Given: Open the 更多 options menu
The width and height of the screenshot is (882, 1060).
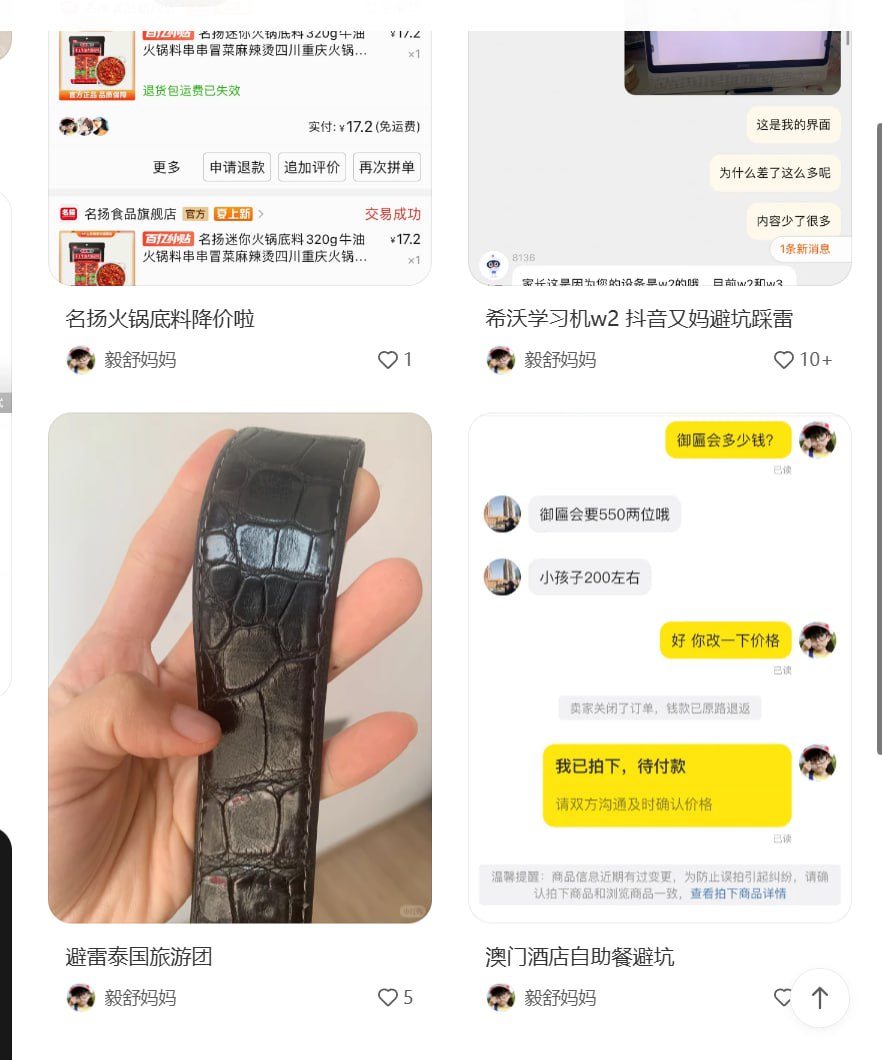Looking at the screenshot, I should click(166, 167).
